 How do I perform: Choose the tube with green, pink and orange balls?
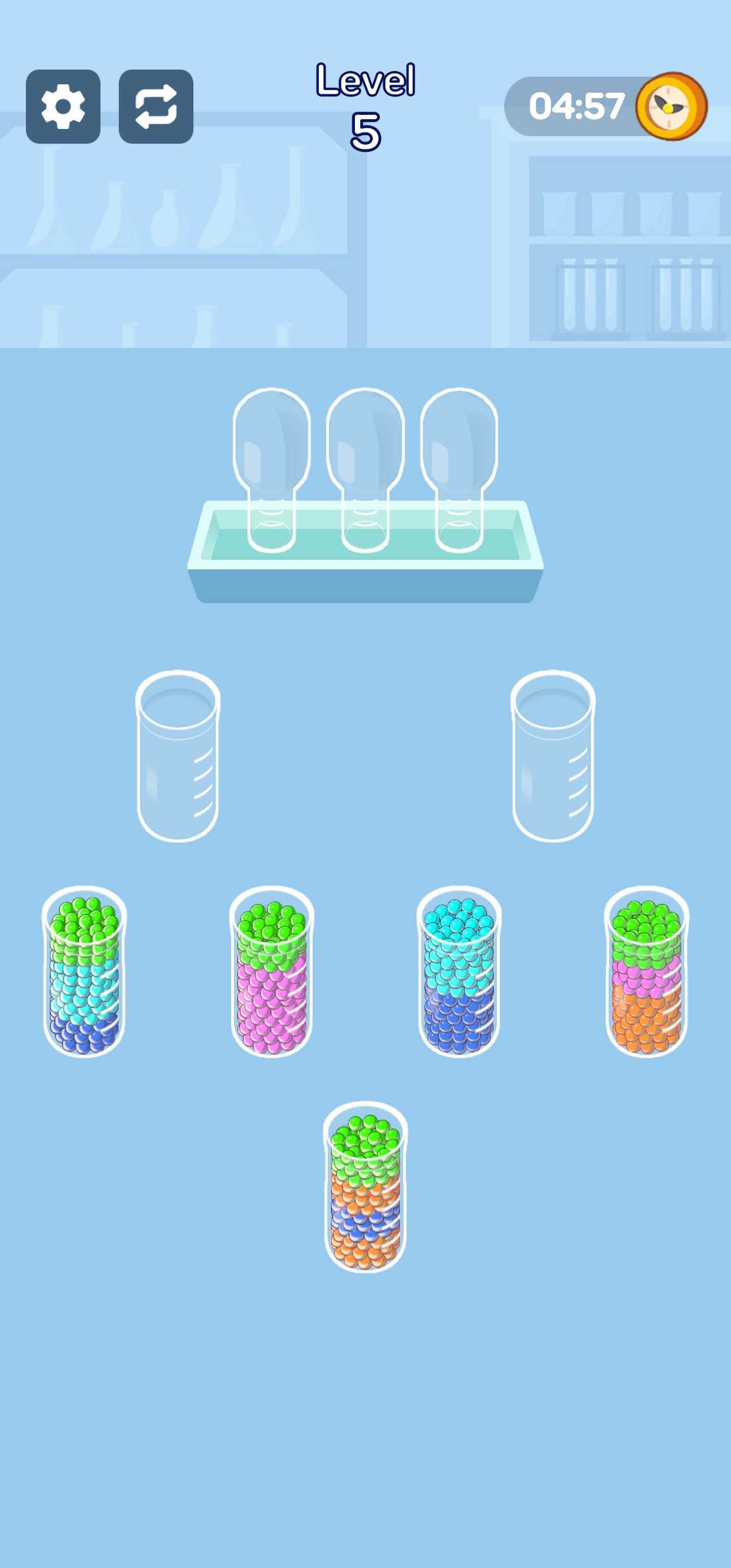[x=646, y=972]
